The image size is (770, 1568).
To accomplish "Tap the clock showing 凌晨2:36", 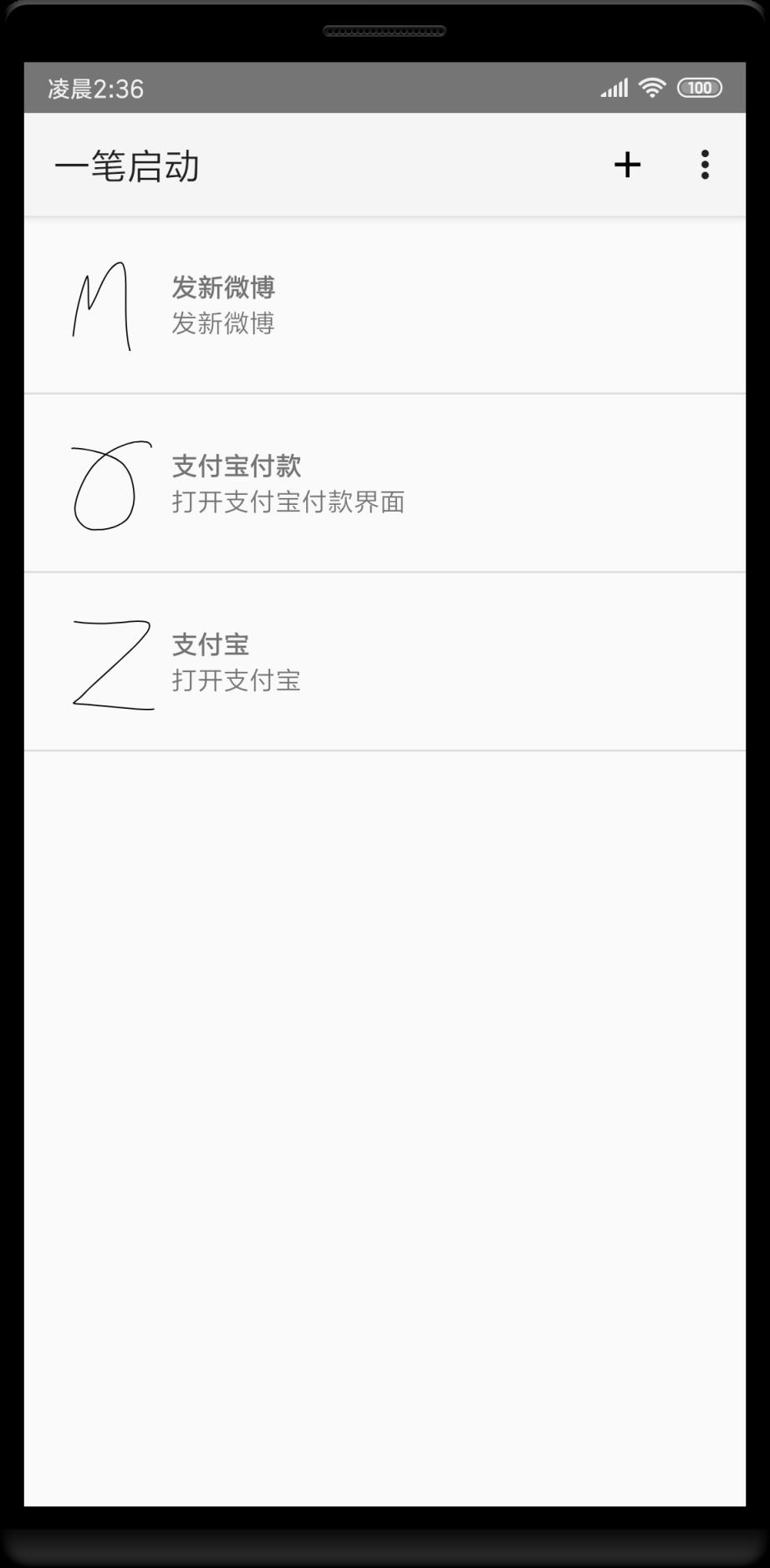I will [94, 87].
